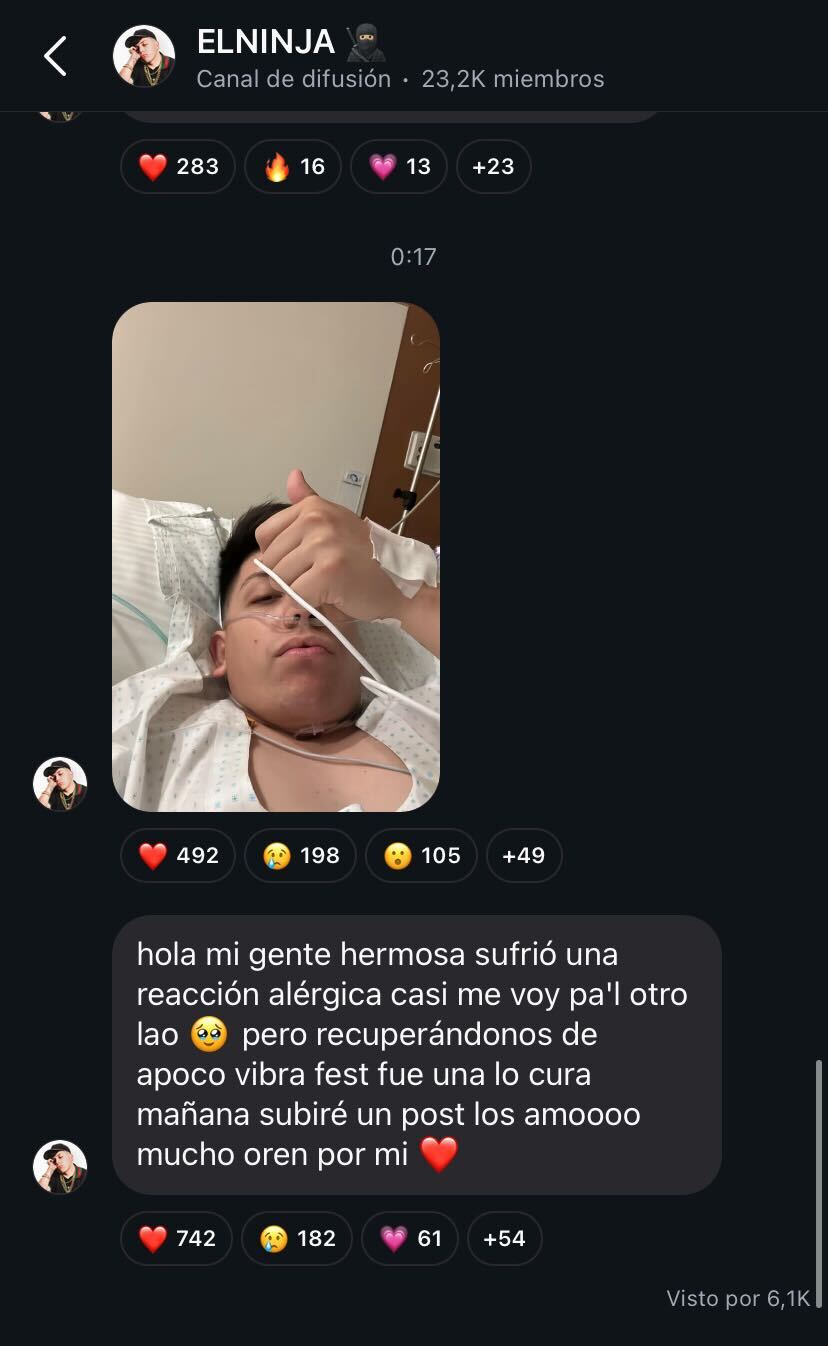Expand the +23 more reactions chip

(493, 166)
